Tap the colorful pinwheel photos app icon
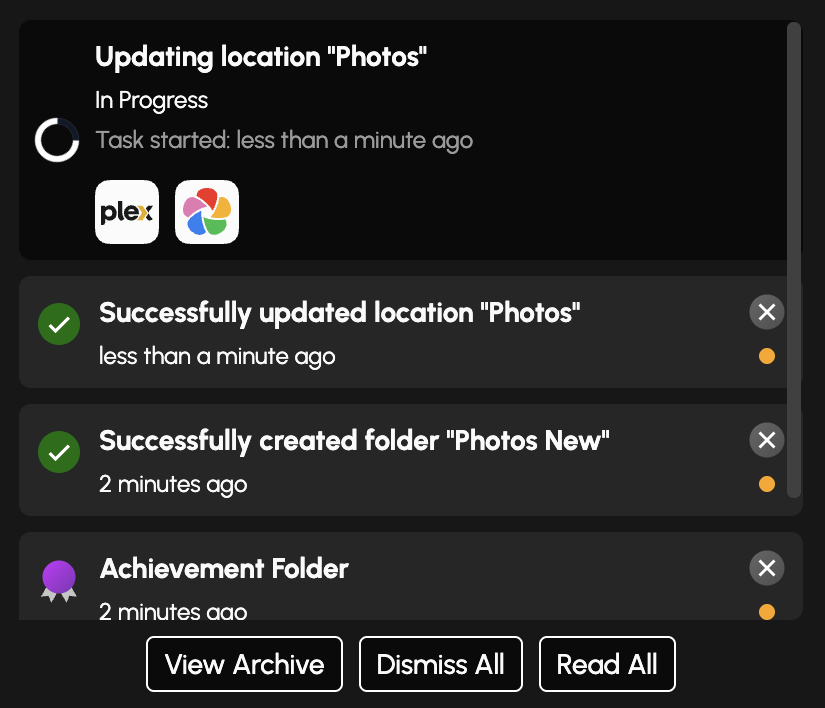The image size is (825, 708). (x=207, y=212)
